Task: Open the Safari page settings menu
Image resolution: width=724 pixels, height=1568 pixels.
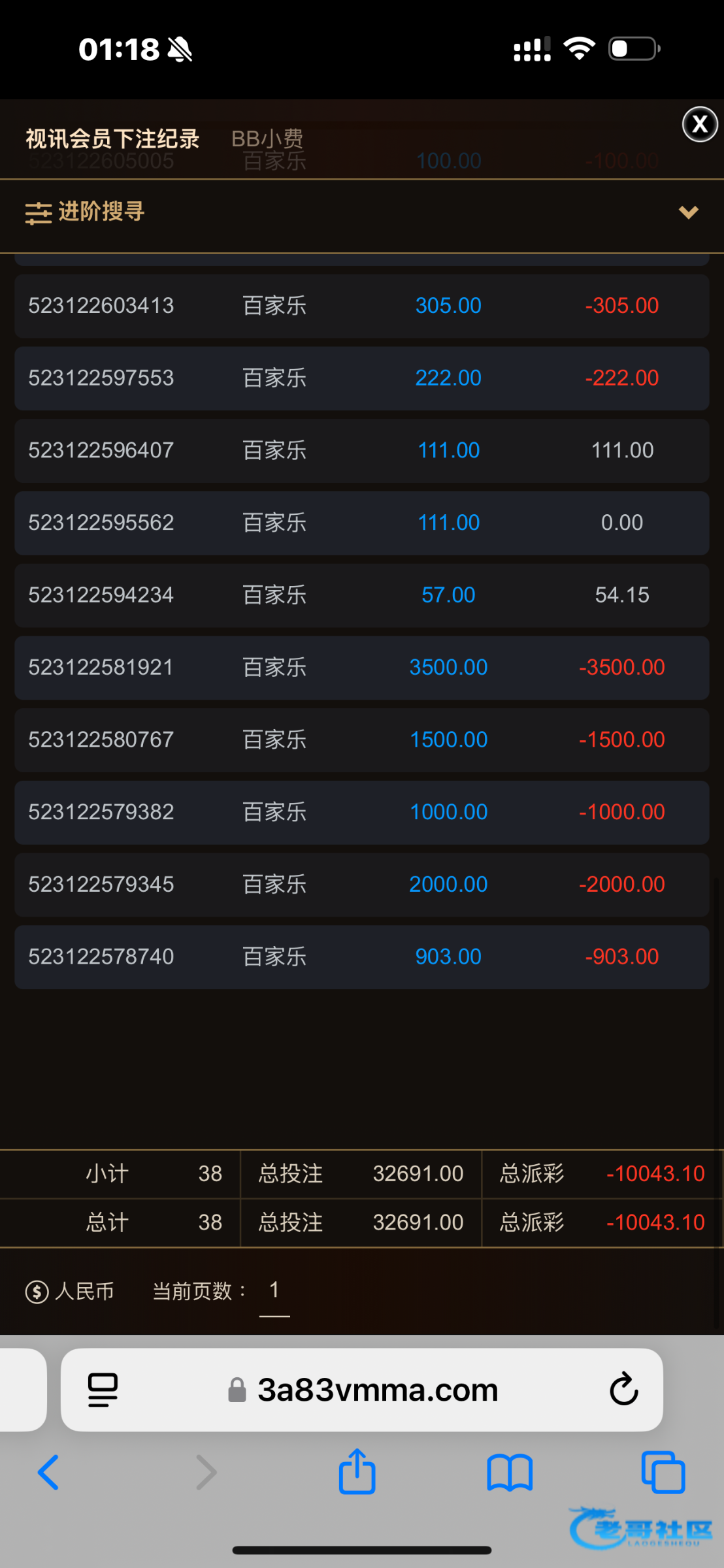Action: pos(103,1390)
